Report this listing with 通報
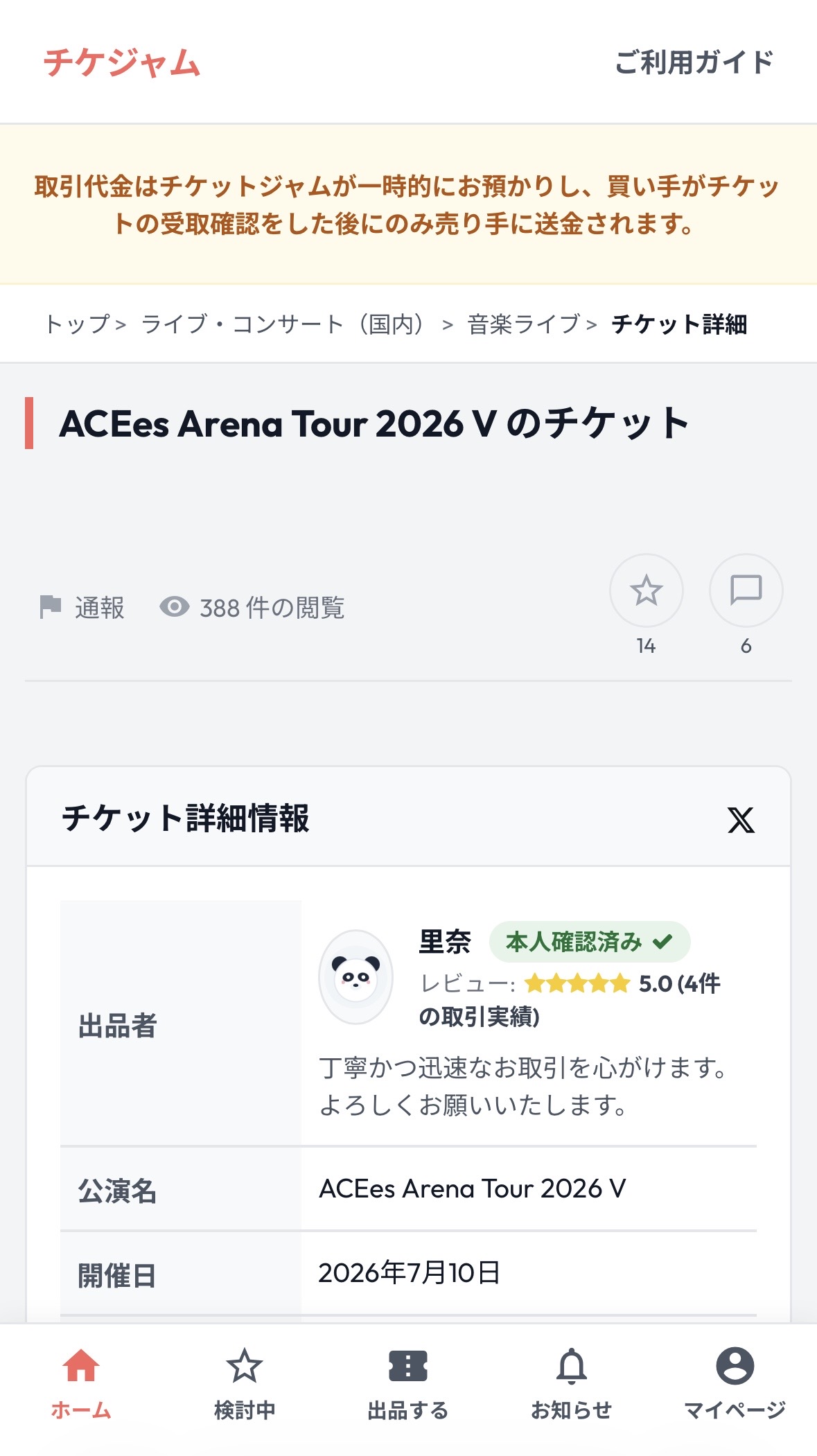 [x=82, y=608]
